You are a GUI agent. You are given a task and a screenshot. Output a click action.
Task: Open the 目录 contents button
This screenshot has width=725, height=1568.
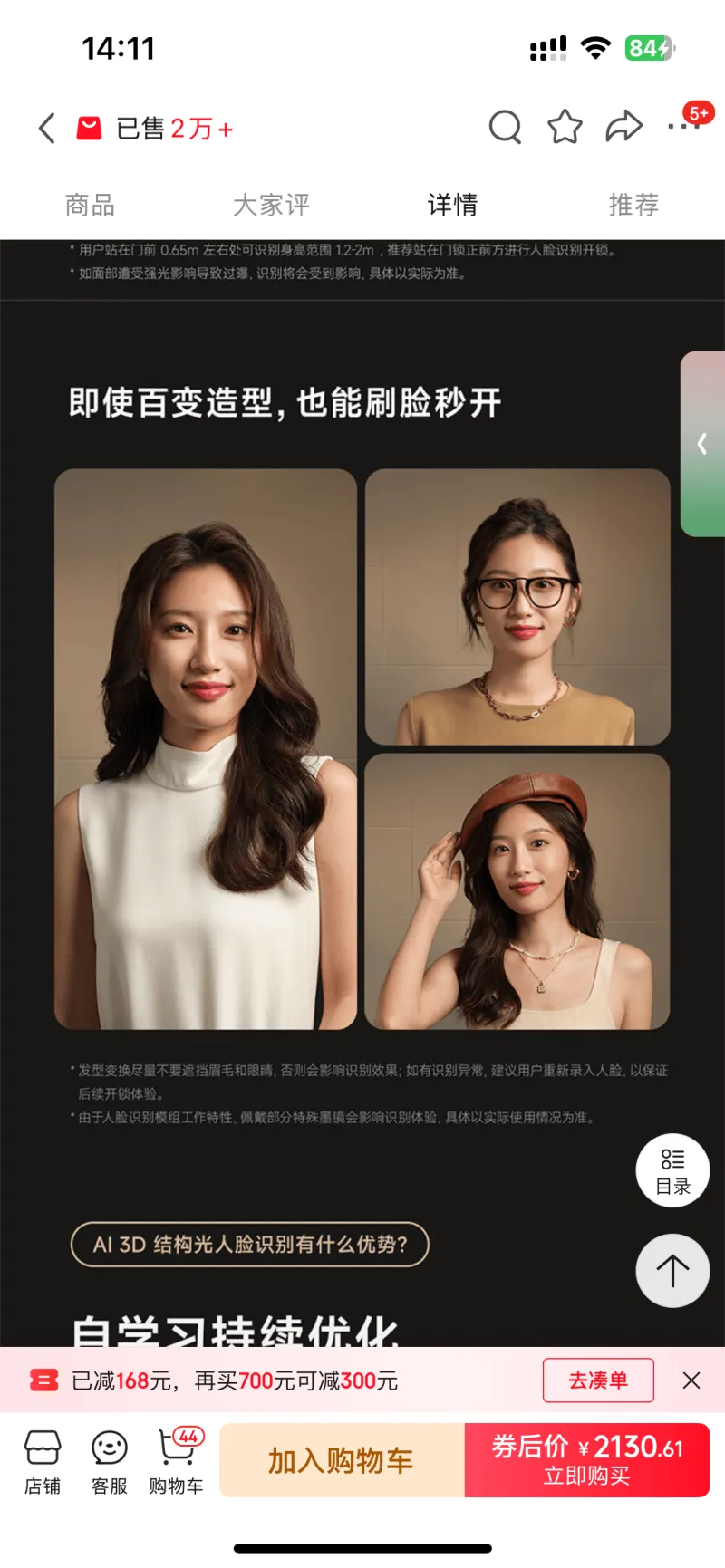tap(672, 1170)
